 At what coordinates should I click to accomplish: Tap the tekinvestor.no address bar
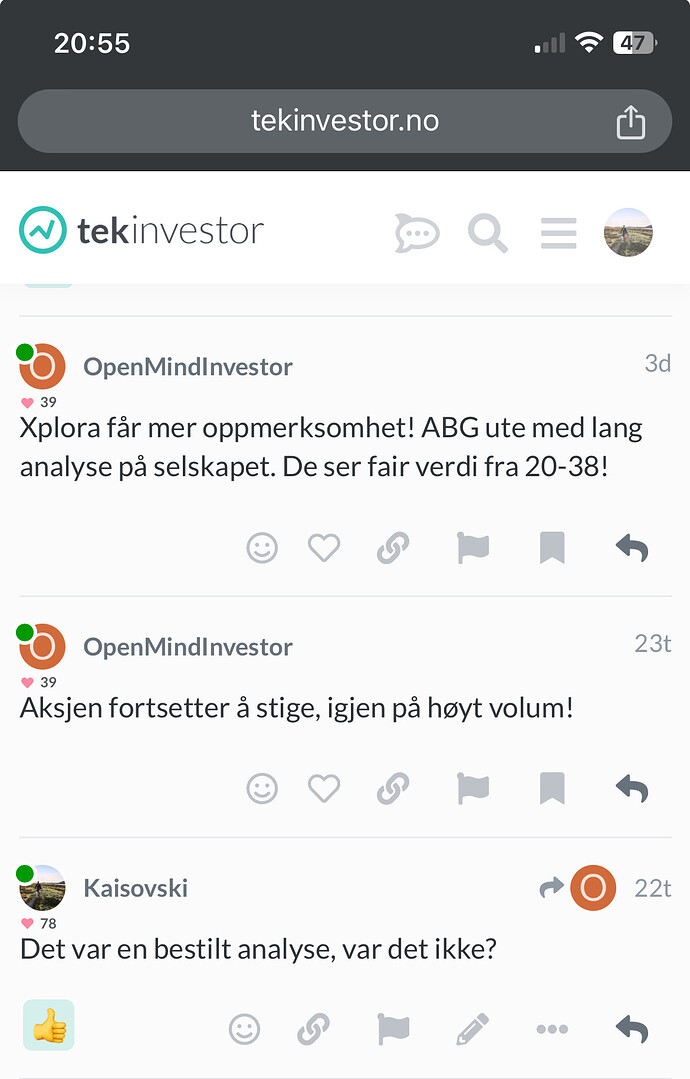[x=344, y=122]
